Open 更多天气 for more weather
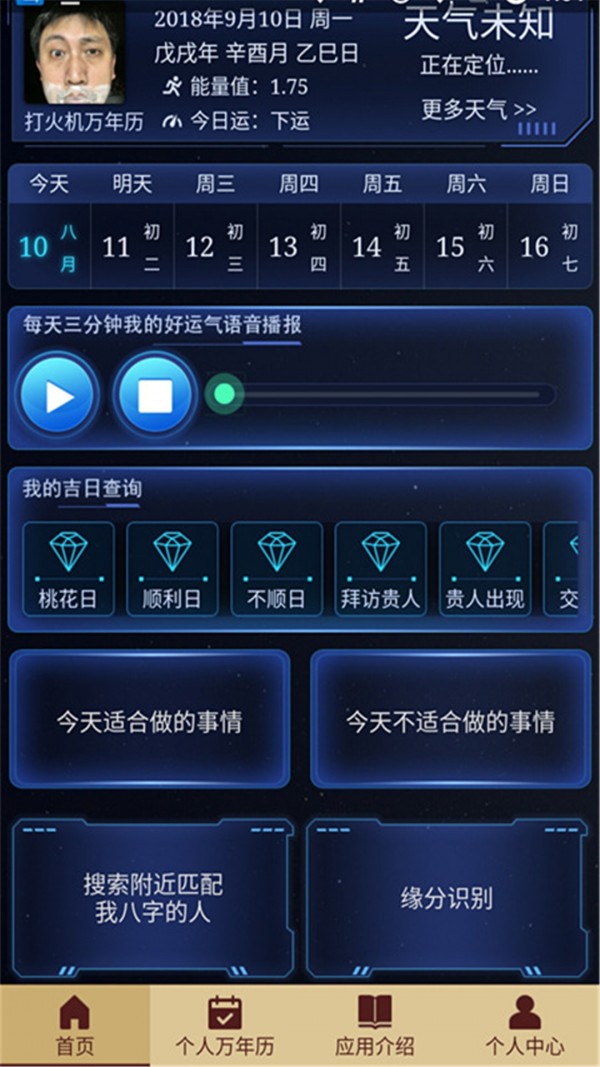Screen dimensions: 600x1067 tap(478, 109)
